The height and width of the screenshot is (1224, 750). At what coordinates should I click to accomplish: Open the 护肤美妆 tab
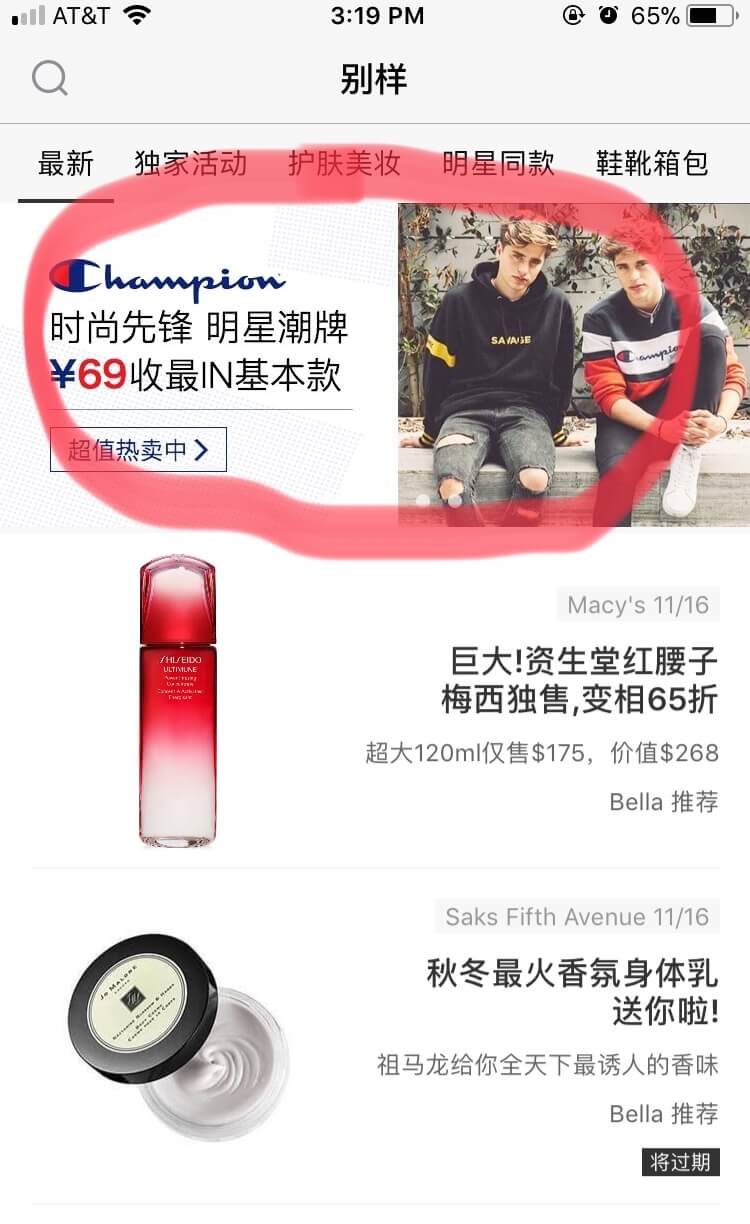coord(344,163)
